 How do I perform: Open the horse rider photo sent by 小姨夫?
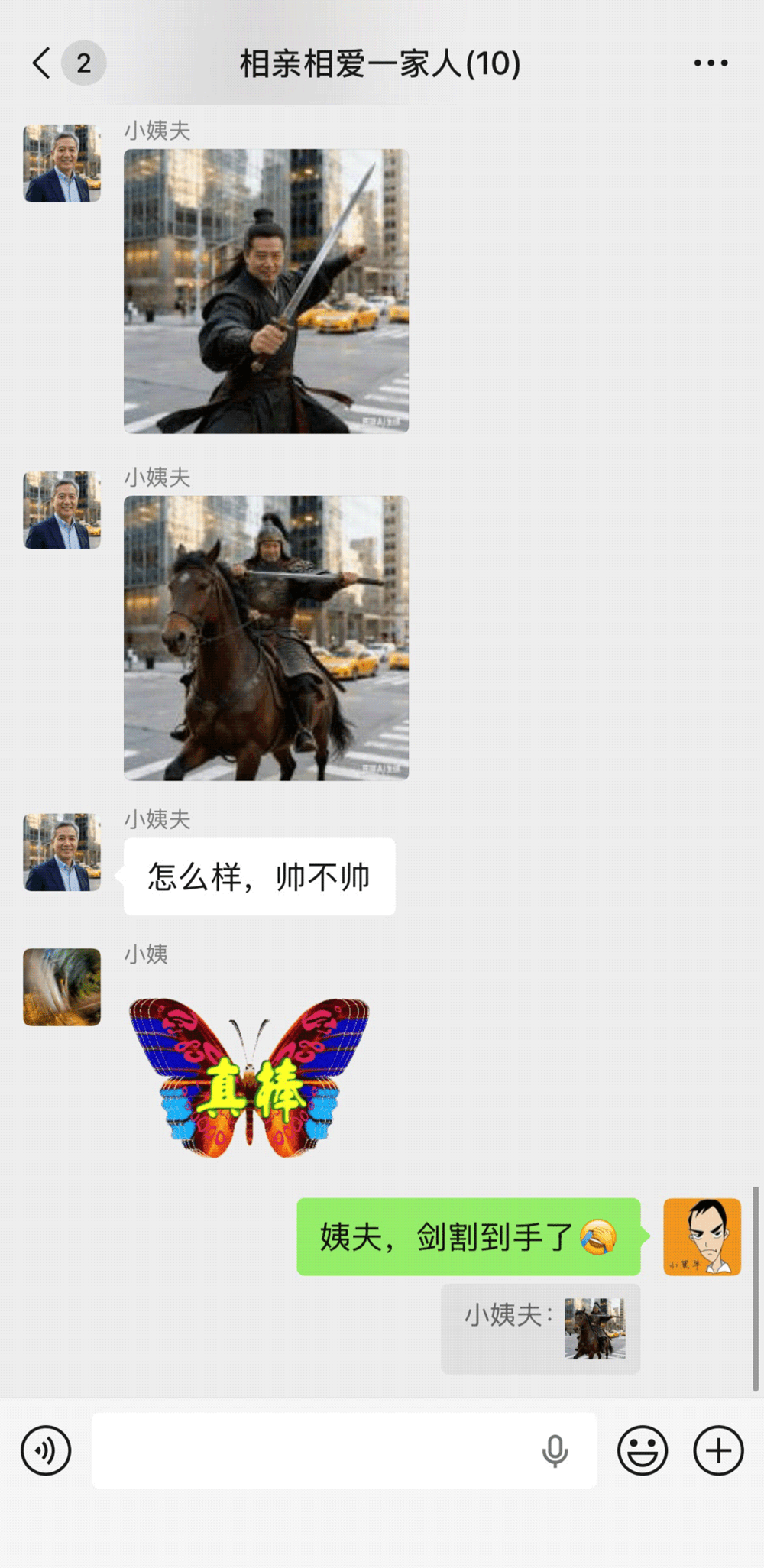pos(266,638)
